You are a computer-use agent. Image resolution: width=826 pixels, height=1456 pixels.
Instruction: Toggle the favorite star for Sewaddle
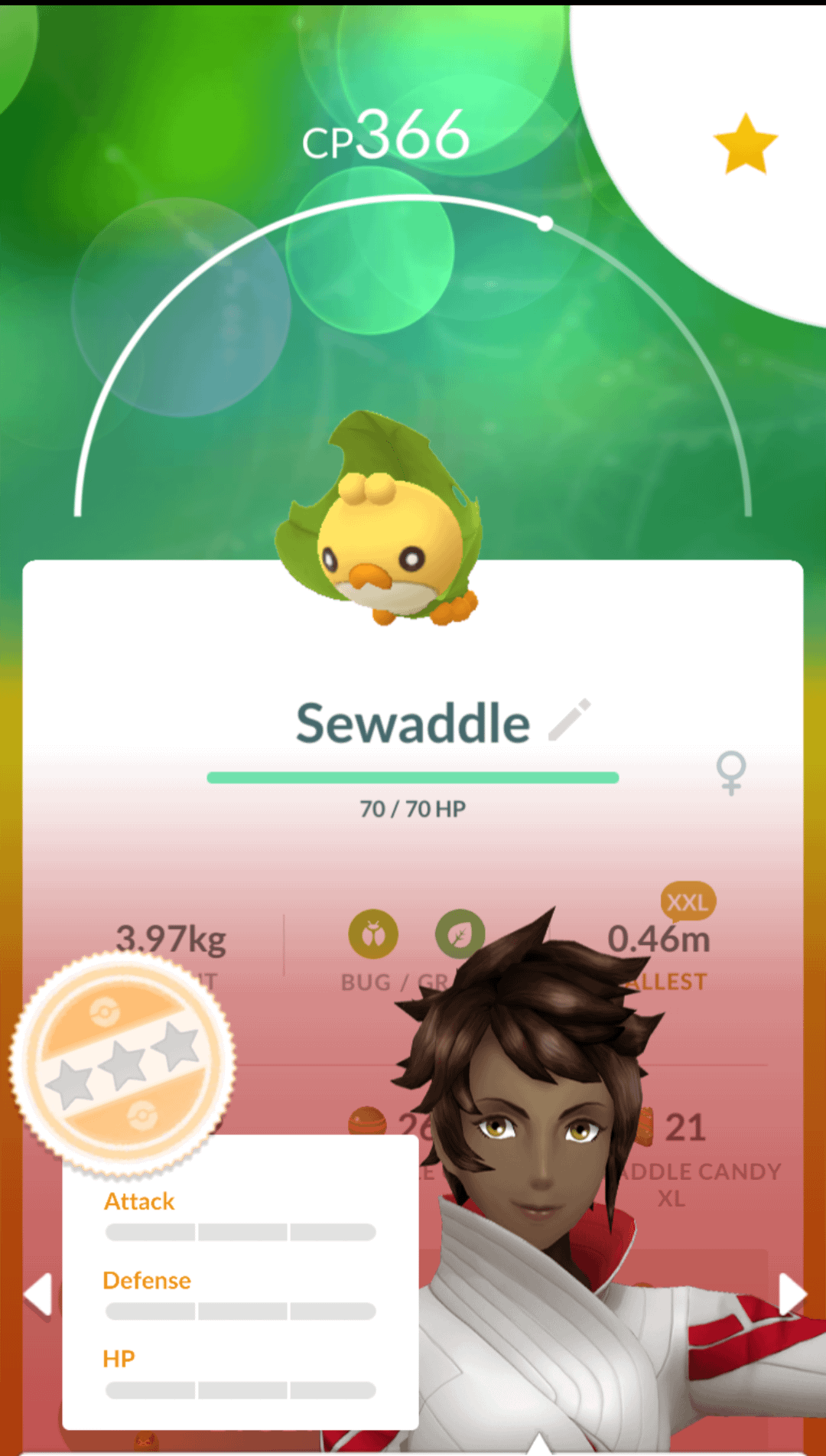[x=745, y=145]
